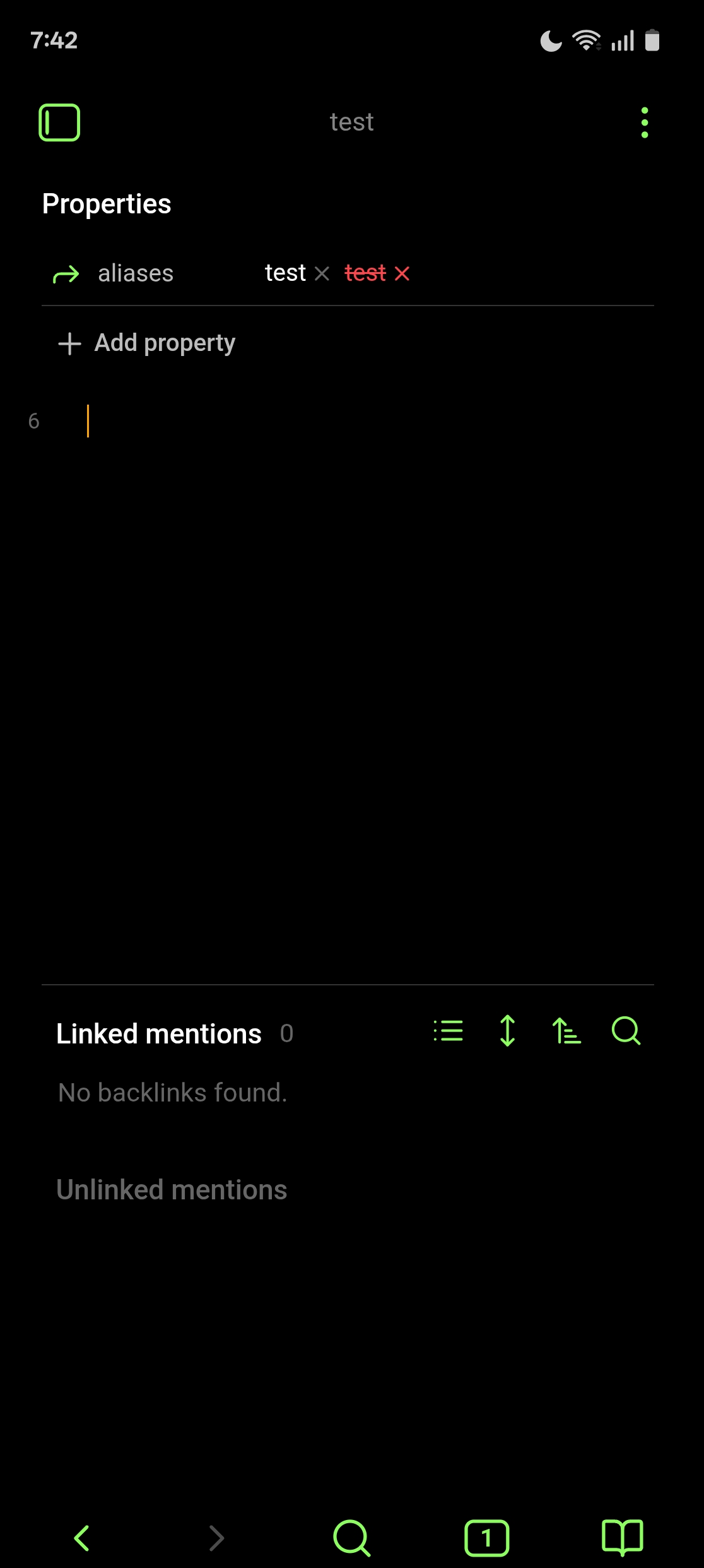Show the backlinks search filter

tap(626, 1031)
